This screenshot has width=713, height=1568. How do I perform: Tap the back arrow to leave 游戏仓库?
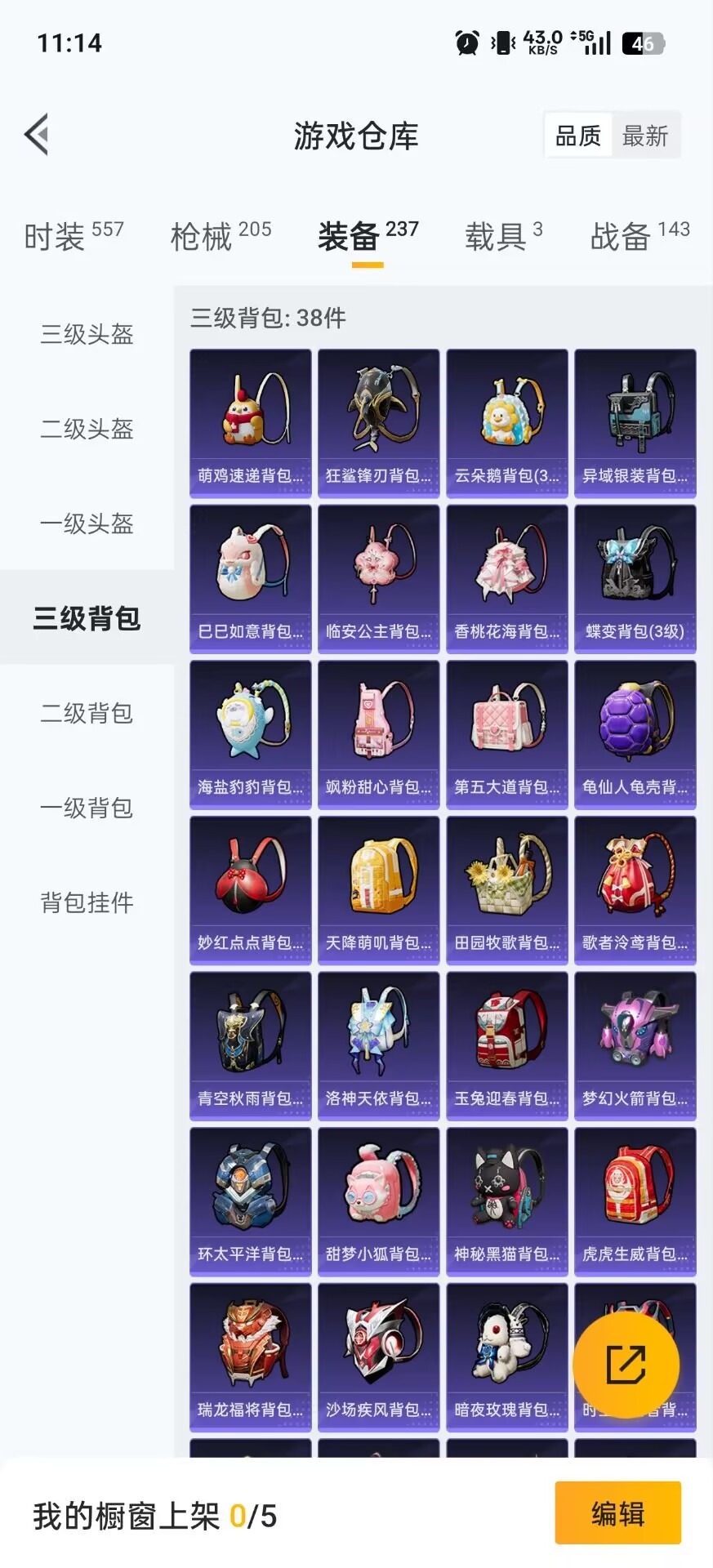(36, 133)
